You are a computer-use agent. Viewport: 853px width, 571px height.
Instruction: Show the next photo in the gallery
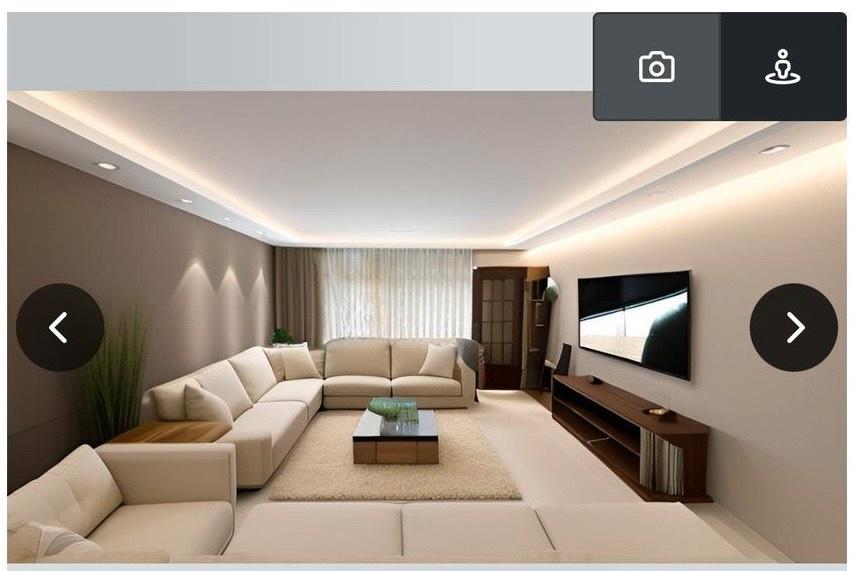(x=793, y=327)
